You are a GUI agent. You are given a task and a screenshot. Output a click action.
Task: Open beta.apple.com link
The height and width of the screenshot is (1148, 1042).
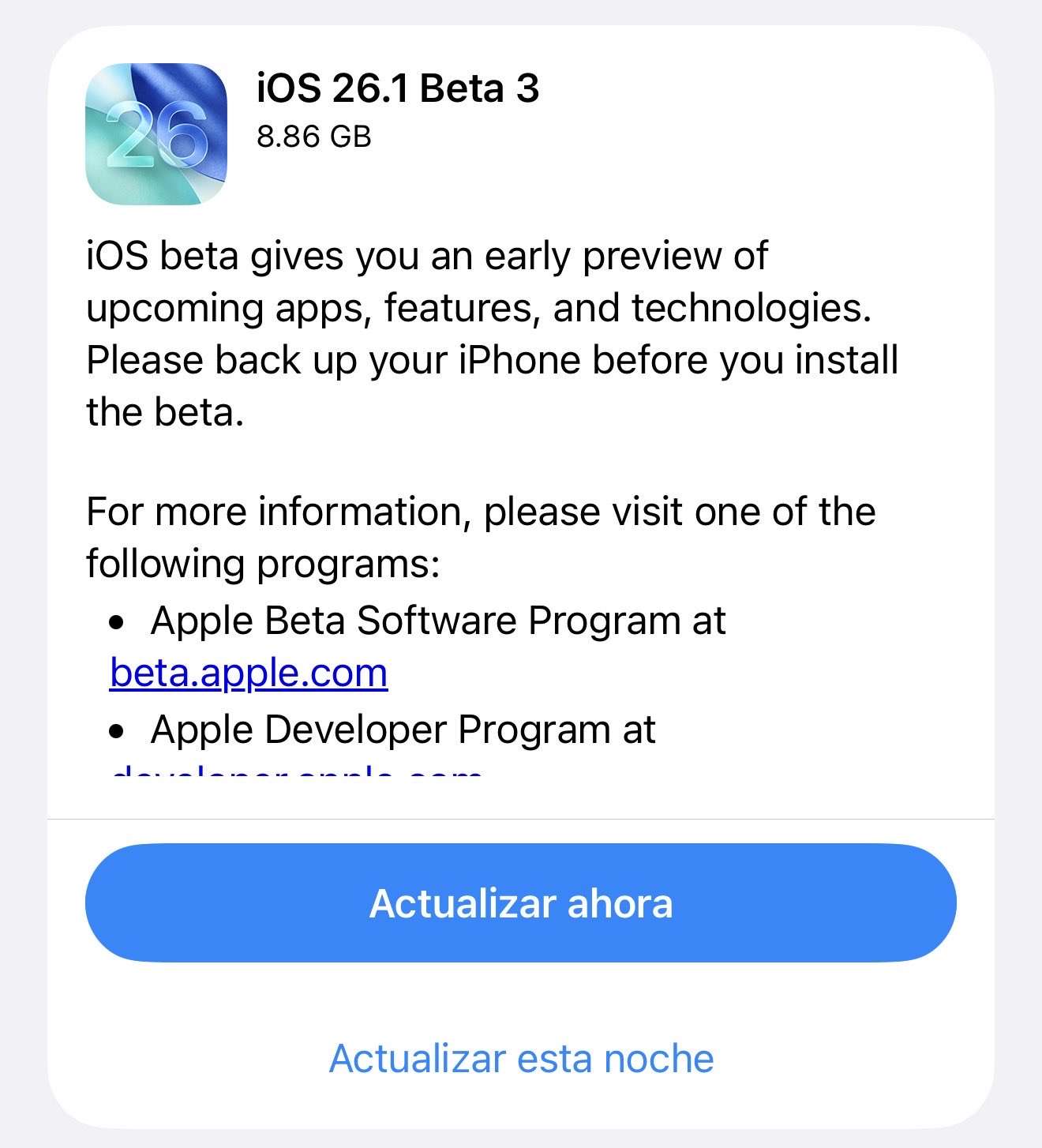pyautogui.click(x=249, y=674)
